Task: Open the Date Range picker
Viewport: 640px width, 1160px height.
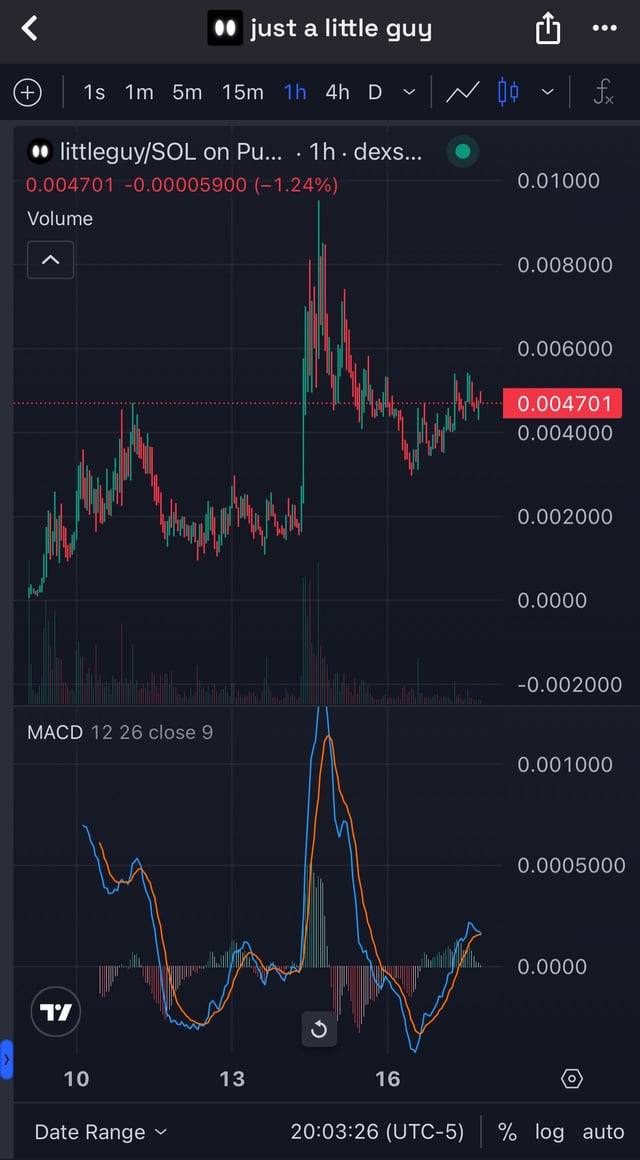Action: click(x=100, y=1132)
